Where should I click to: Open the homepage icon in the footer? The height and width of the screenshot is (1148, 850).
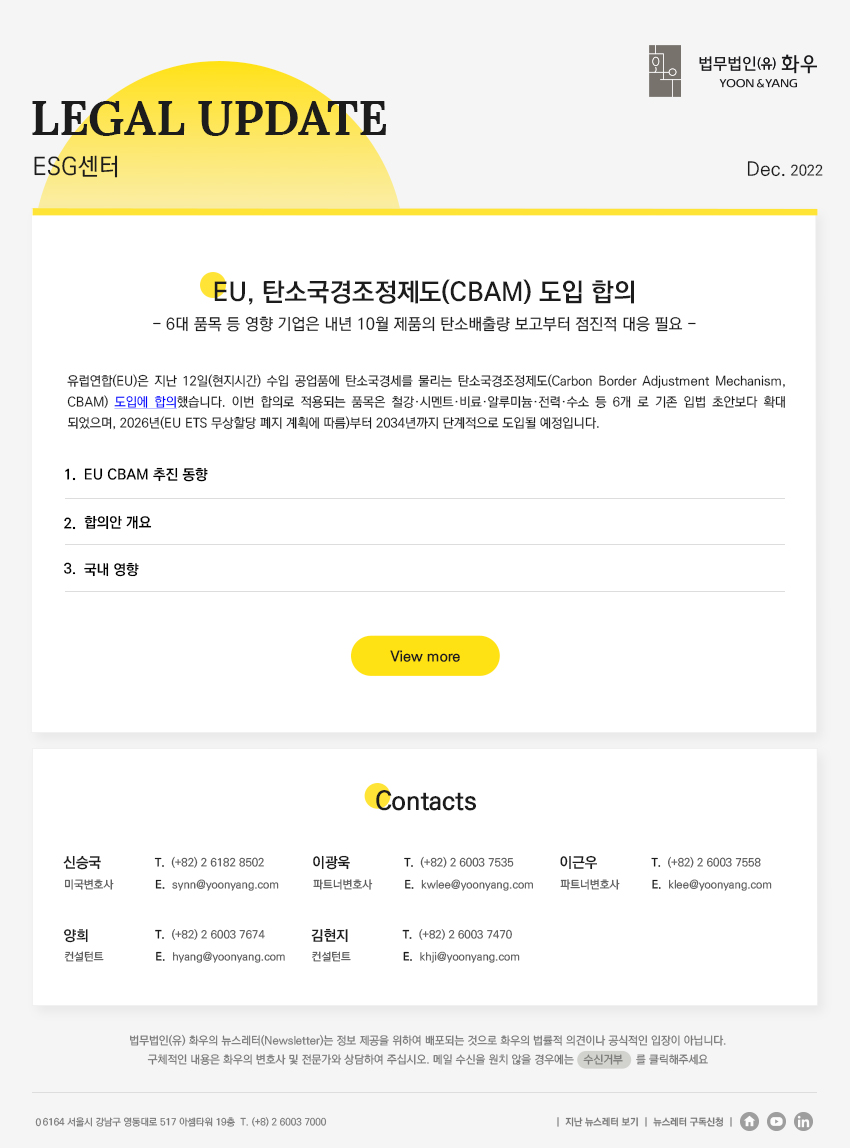click(x=749, y=1122)
